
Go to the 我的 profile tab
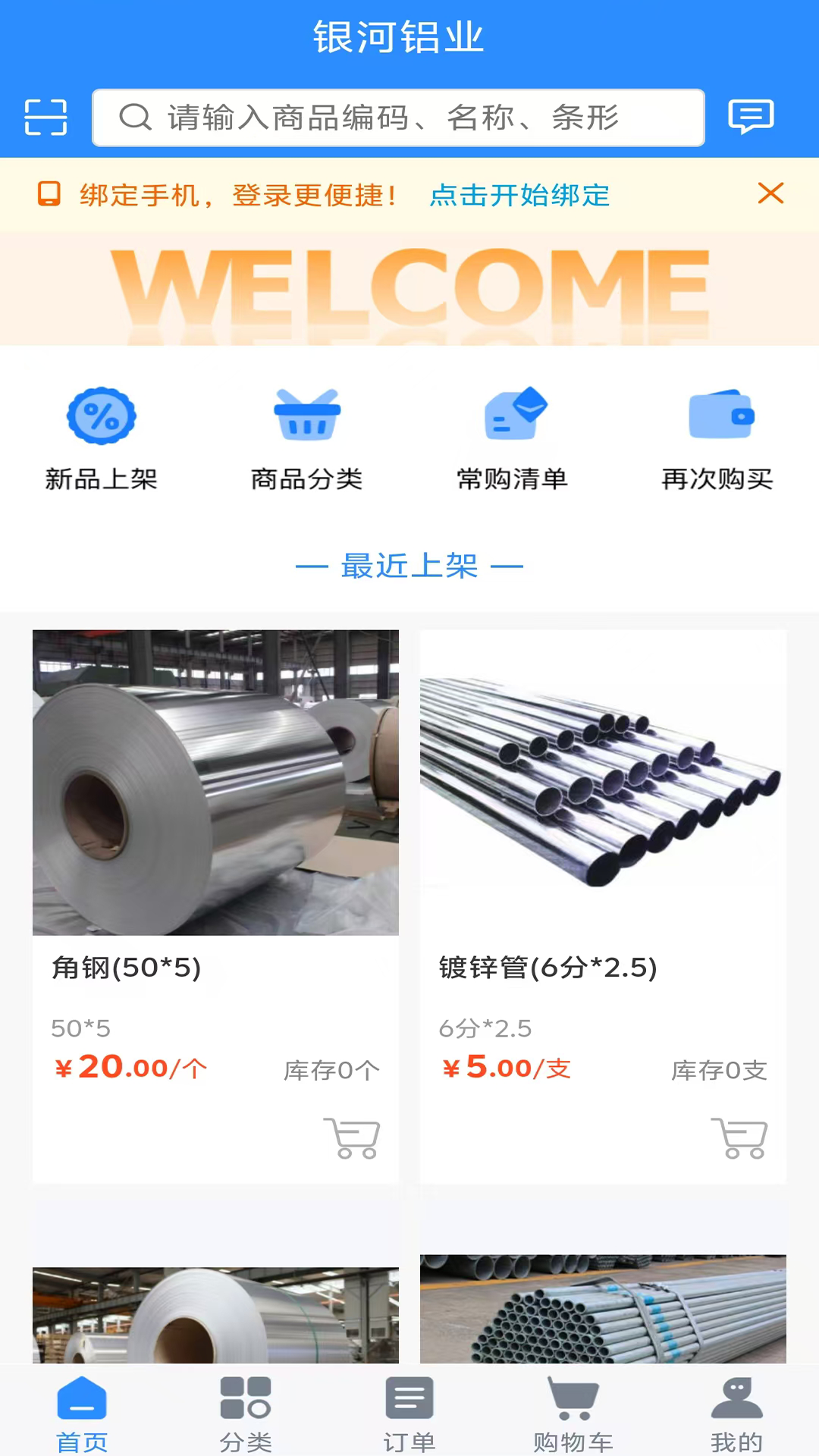pos(736,1413)
